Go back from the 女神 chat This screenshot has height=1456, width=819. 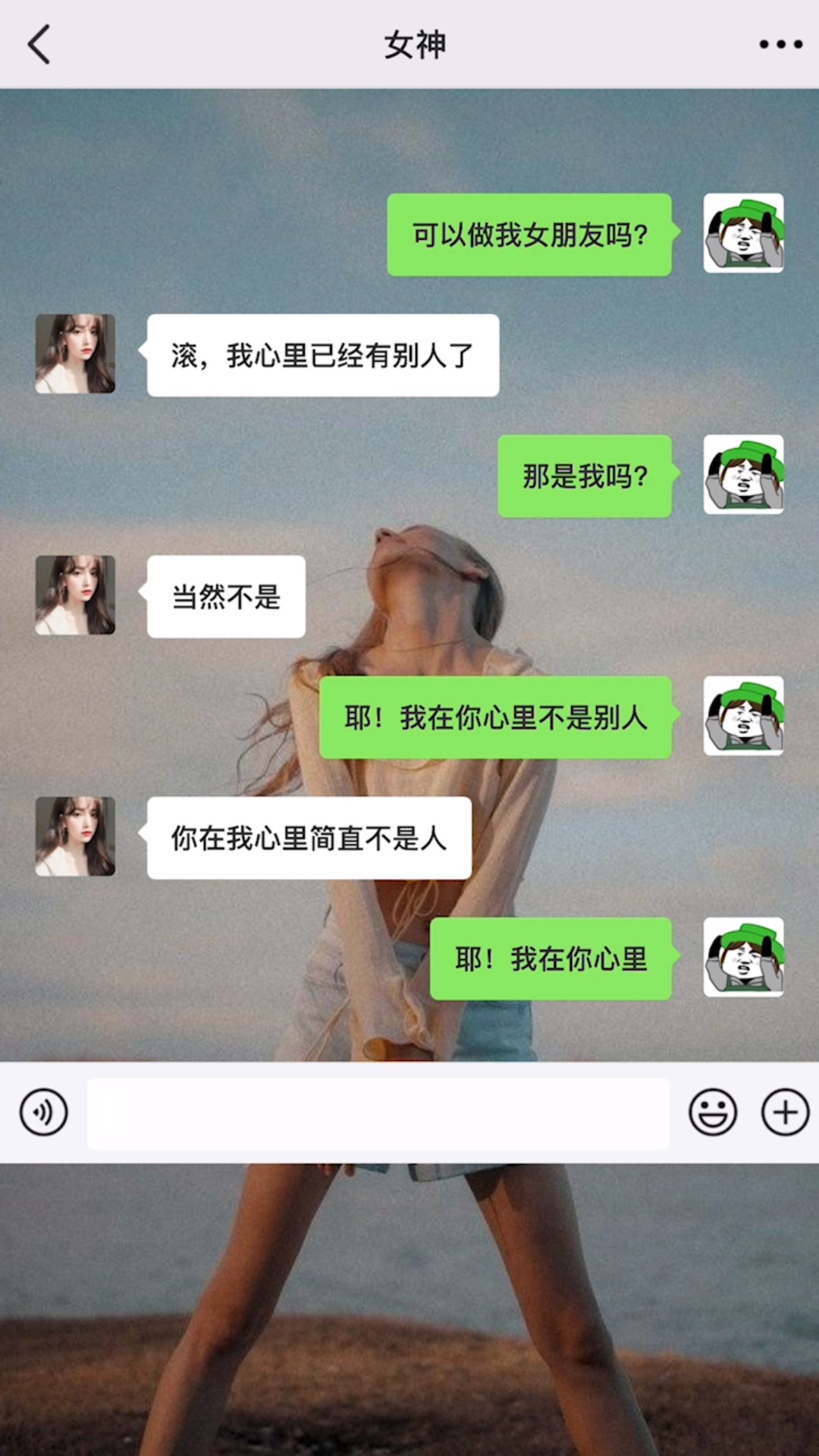39,45
